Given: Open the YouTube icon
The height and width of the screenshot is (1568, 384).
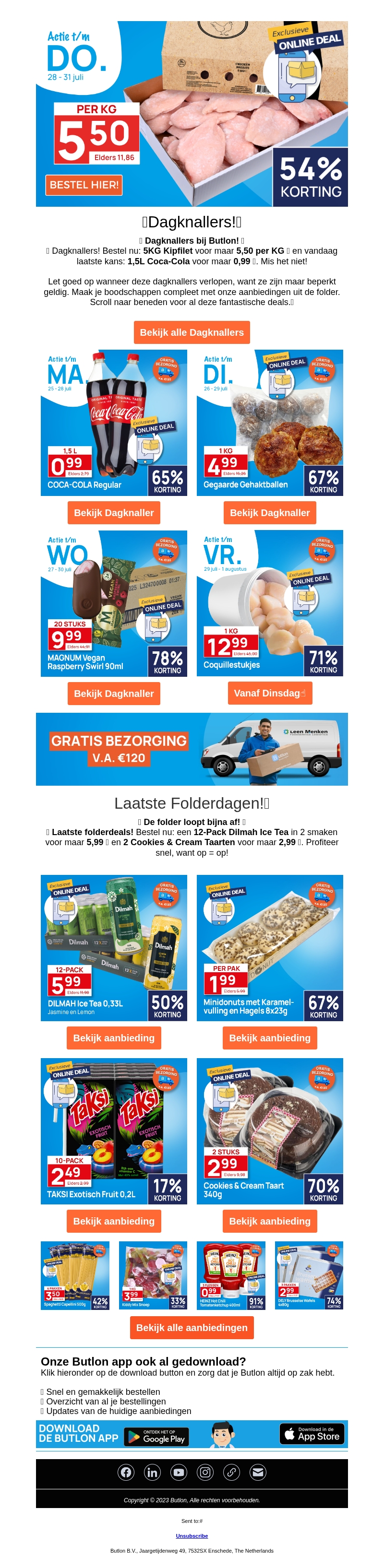Looking at the screenshot, I should tap(179, 1473).
